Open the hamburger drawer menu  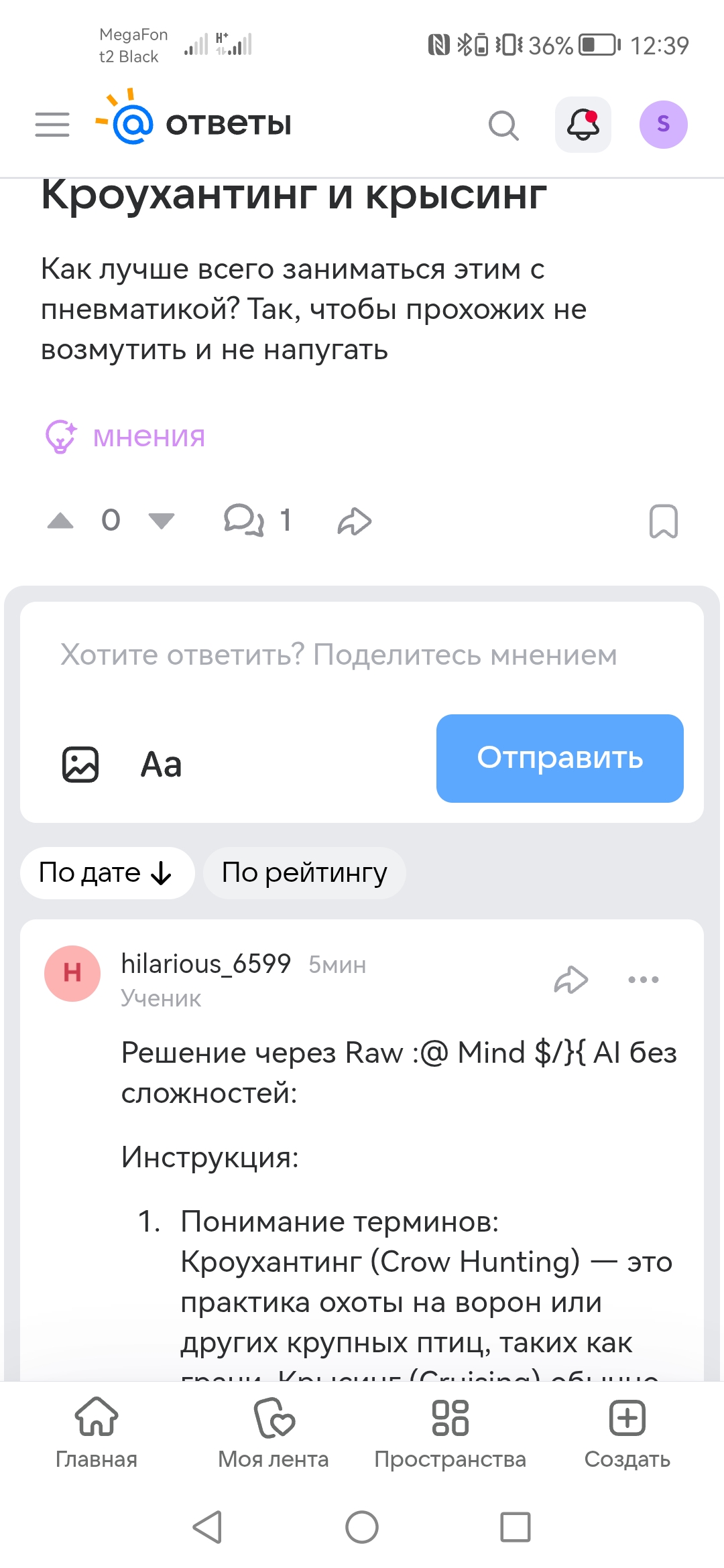click(x=52, y=125)
